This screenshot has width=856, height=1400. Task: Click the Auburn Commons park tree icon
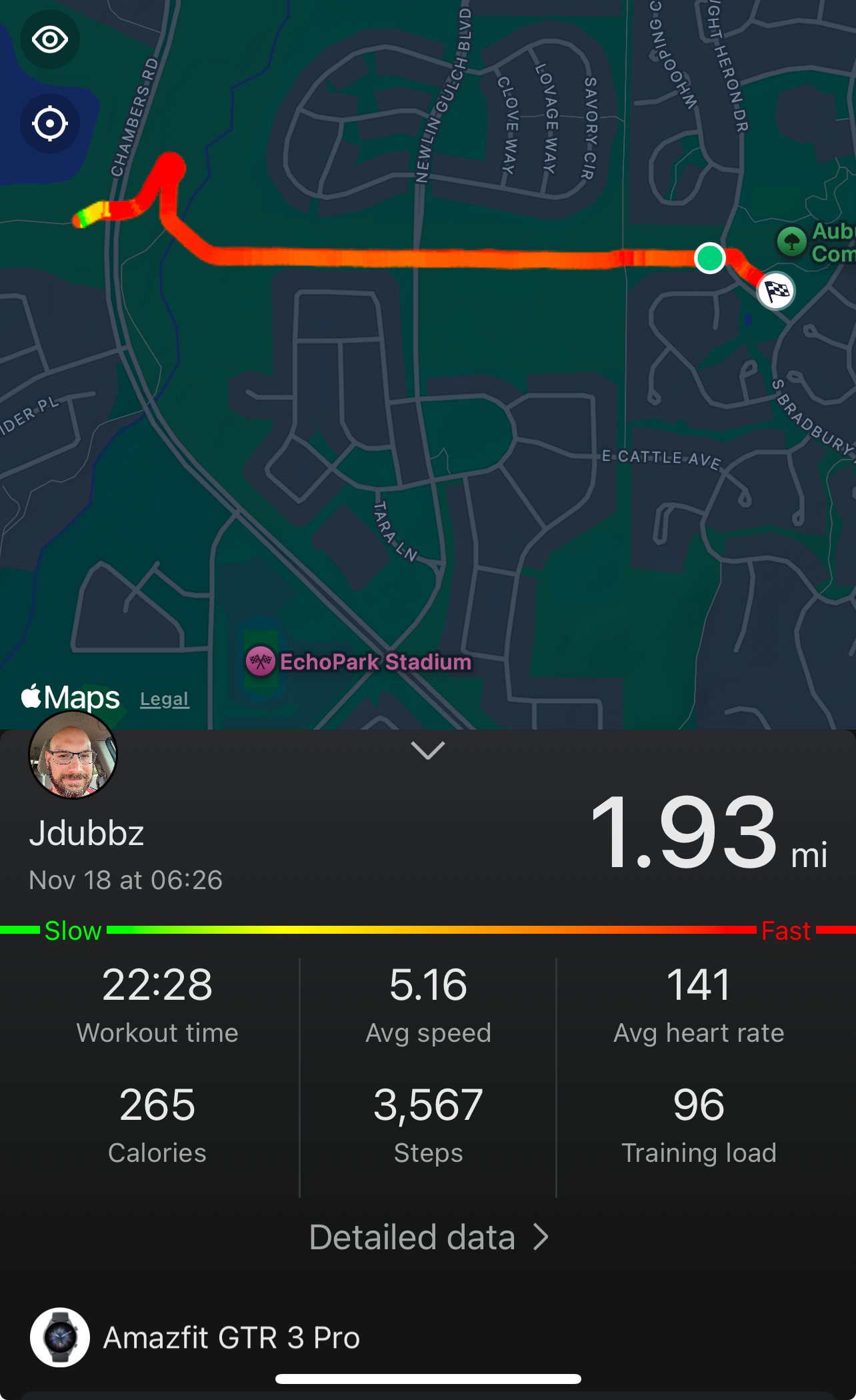pos(791,241)
